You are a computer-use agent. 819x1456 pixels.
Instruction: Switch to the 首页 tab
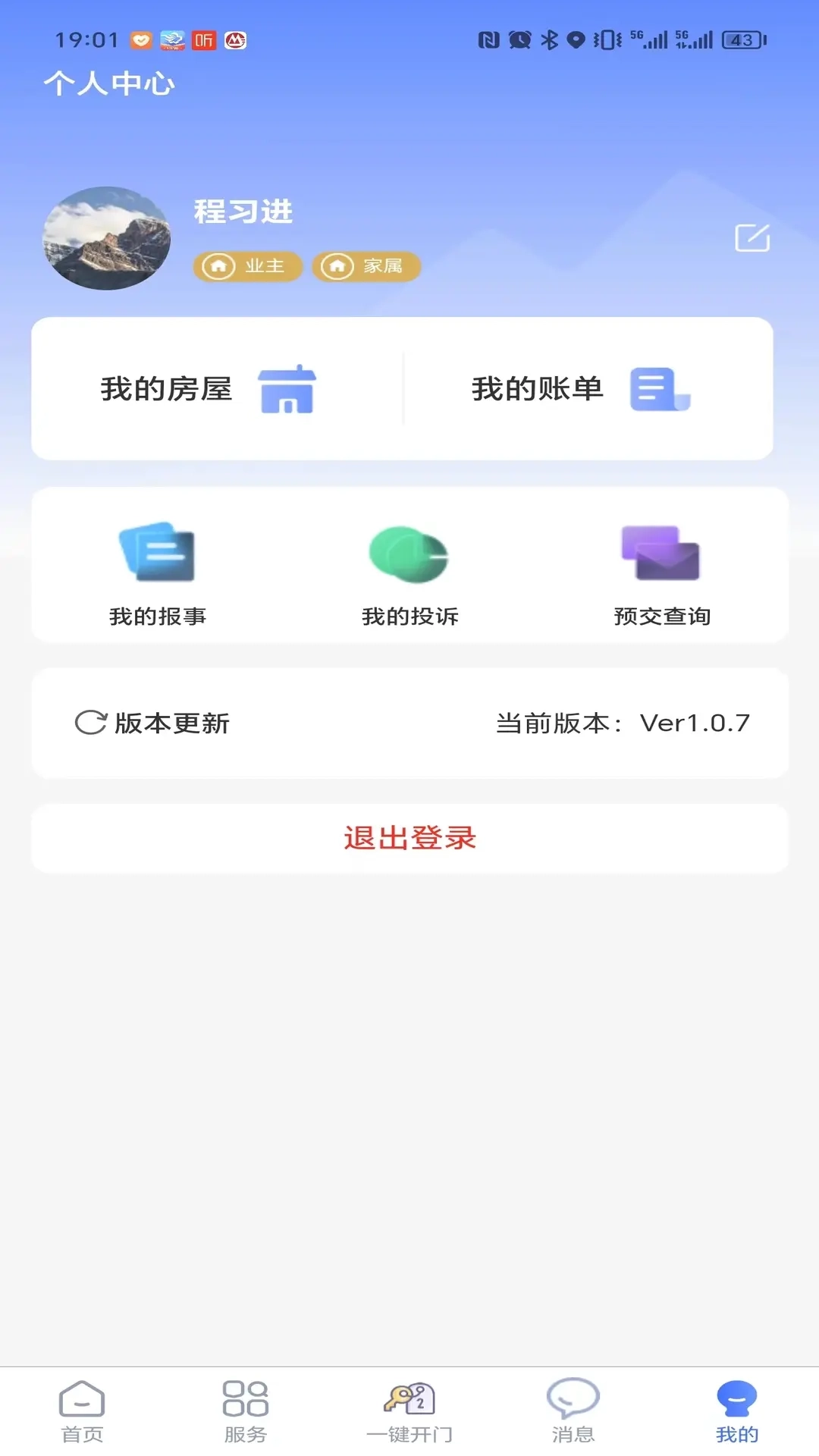81,1418
